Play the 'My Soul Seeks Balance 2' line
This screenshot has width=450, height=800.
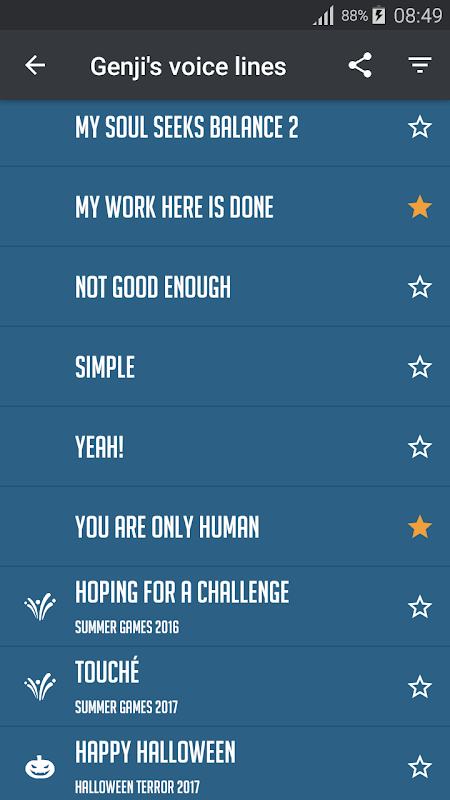pos(225,127)
